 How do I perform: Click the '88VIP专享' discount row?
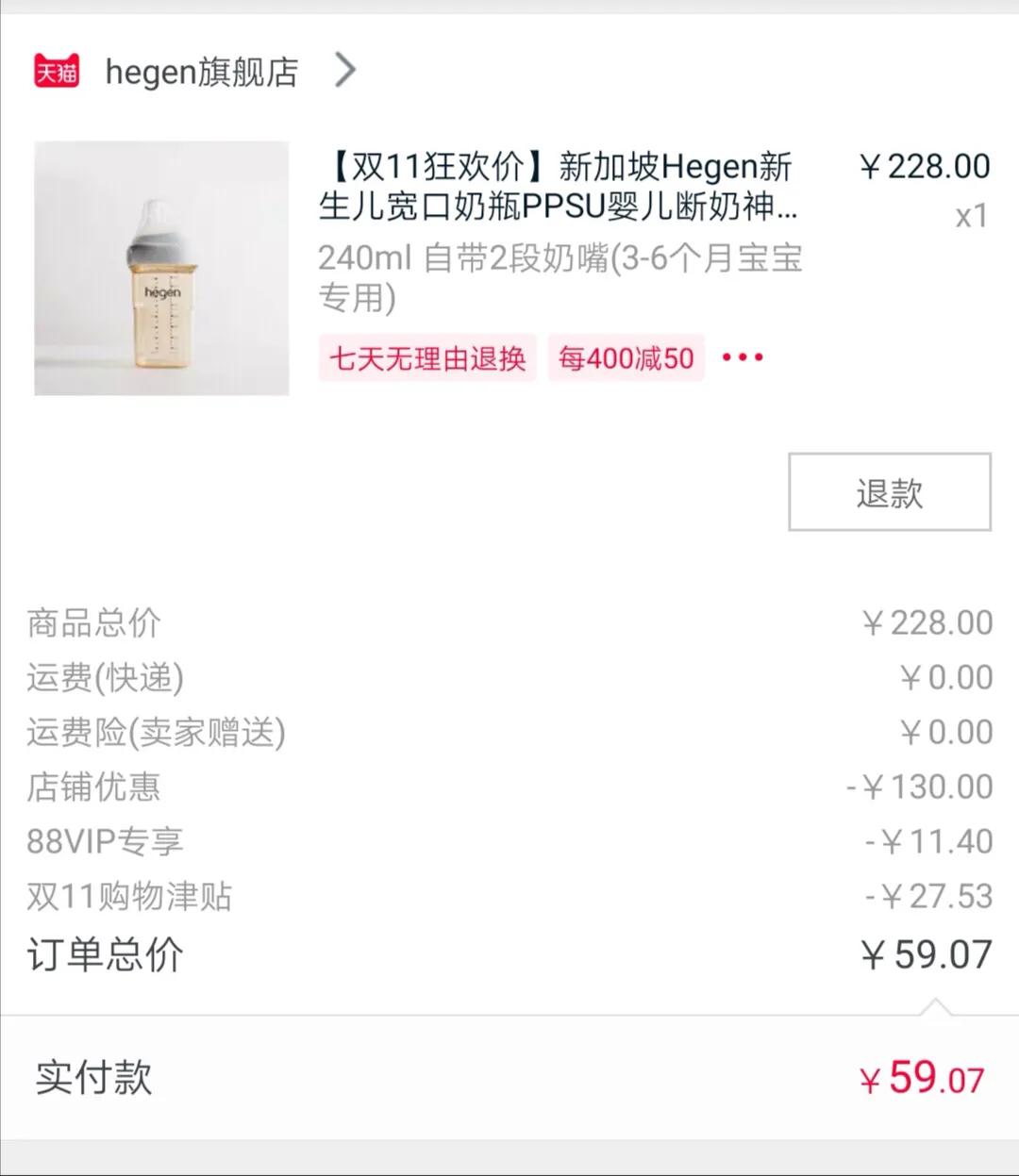click(x=104, y=841)
